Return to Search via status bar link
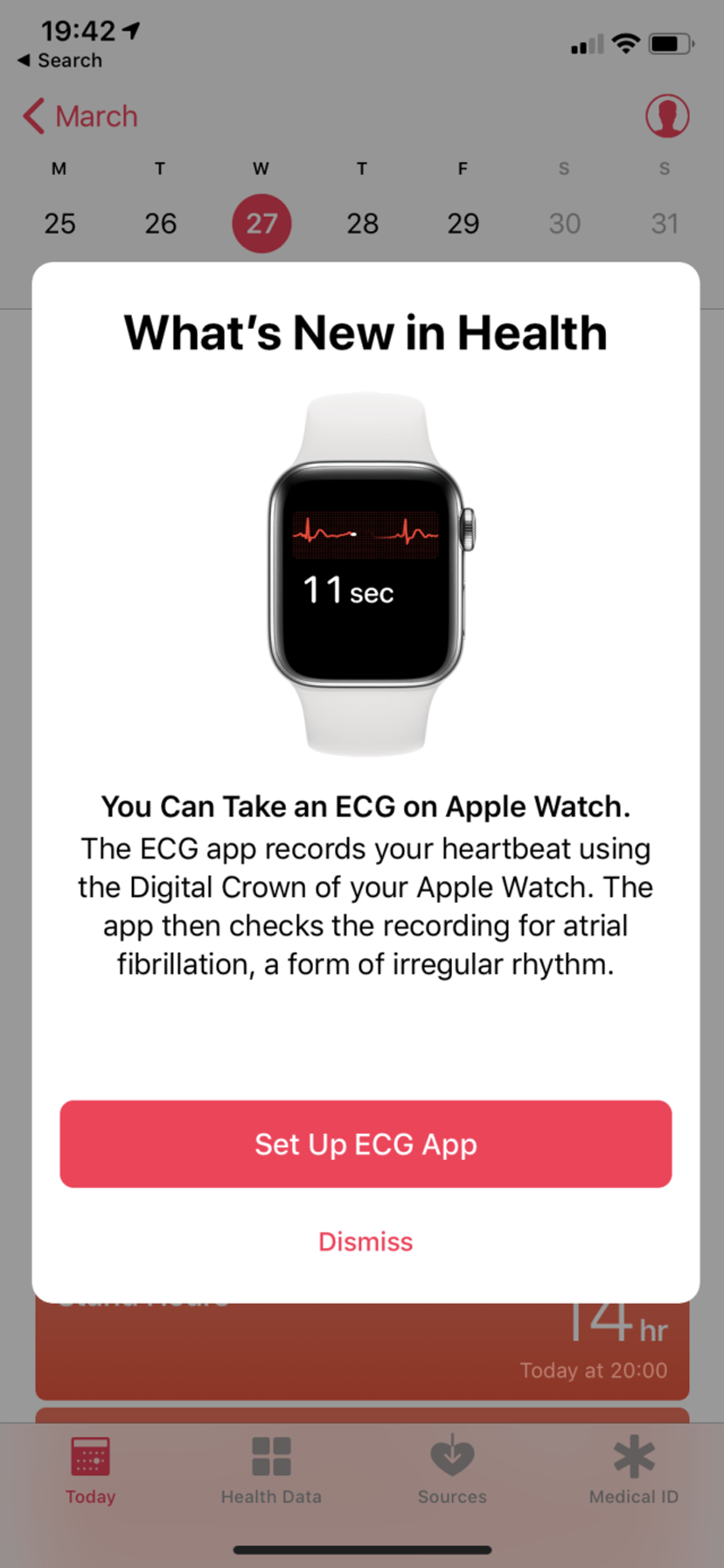 60,60
